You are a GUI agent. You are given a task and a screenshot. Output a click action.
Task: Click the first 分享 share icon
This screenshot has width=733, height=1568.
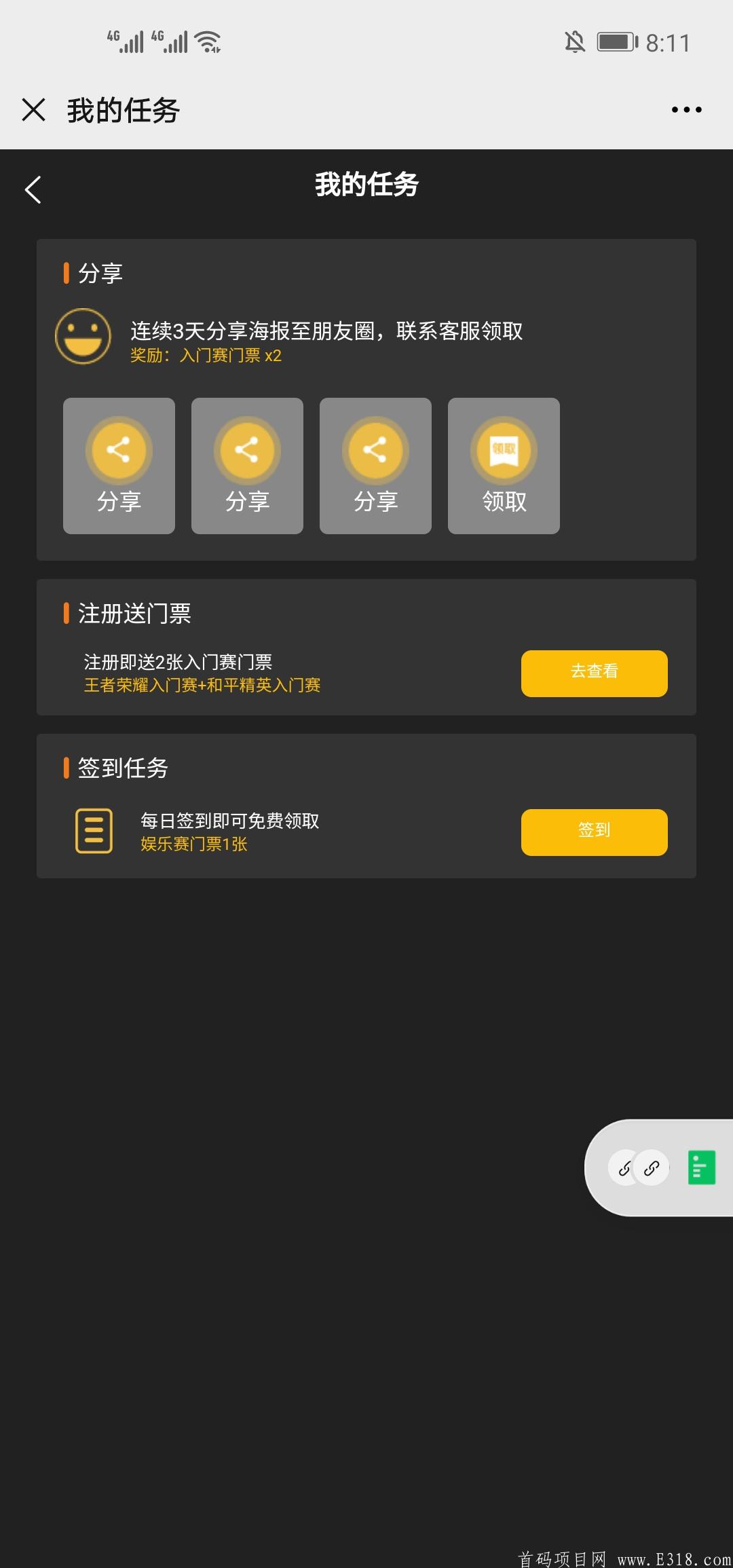click(118, 450)
